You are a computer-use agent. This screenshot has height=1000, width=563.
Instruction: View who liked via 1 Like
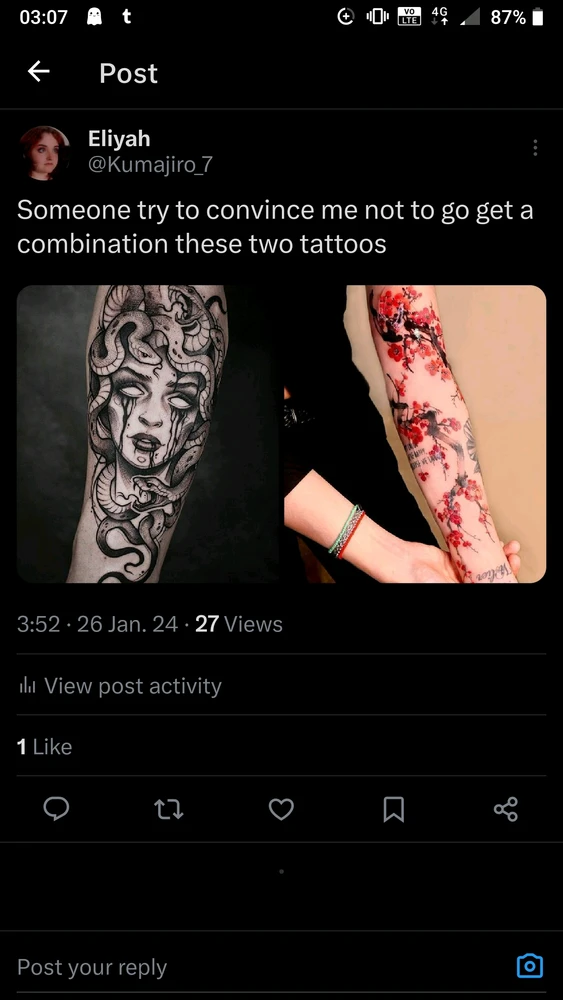pyautogui.click(x=45, y=747)
